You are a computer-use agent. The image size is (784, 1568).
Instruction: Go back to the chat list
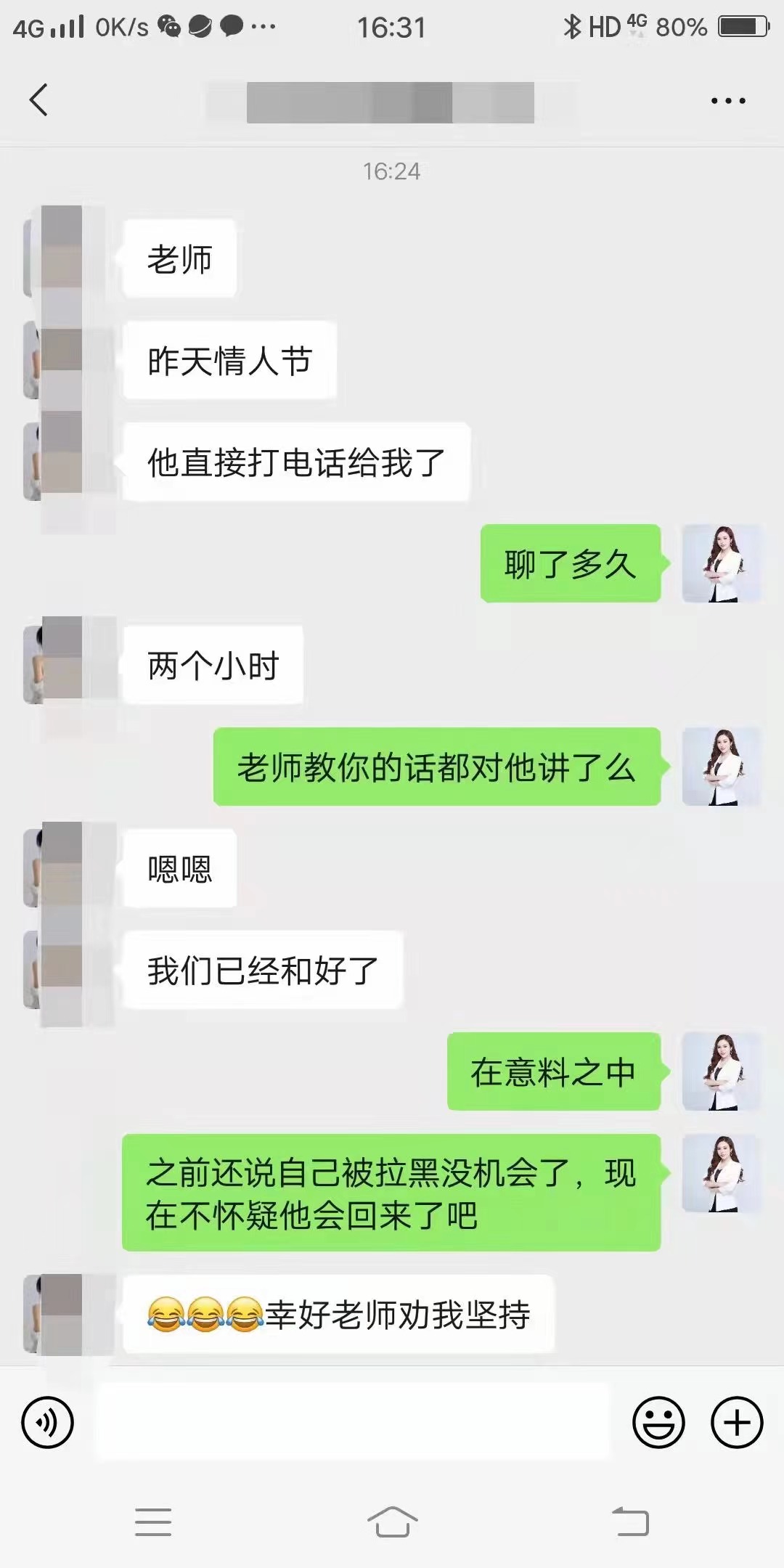tap(39, 100)
